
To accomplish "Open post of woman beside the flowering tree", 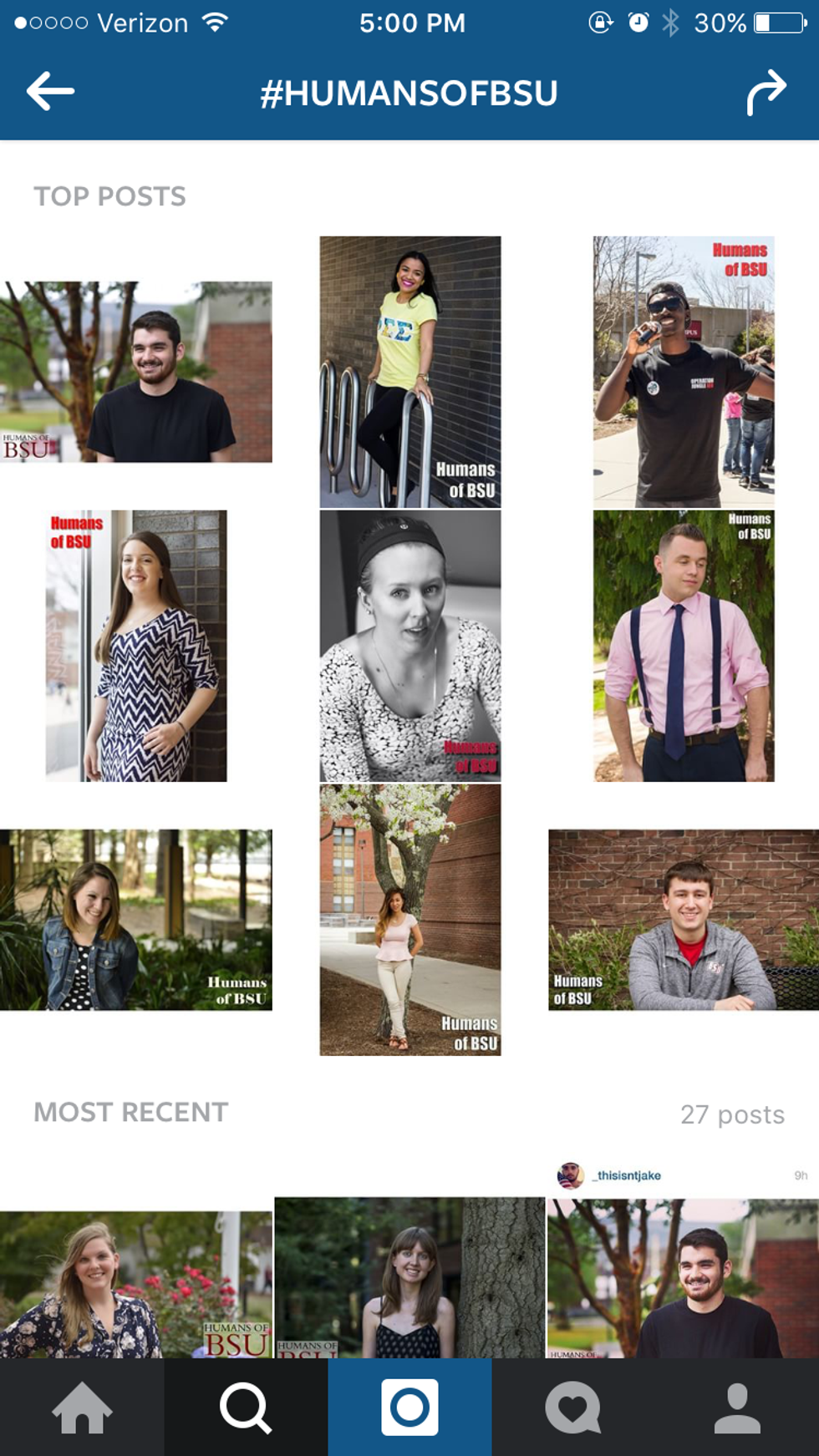I will pyautogui.click(x=409, y=920).
